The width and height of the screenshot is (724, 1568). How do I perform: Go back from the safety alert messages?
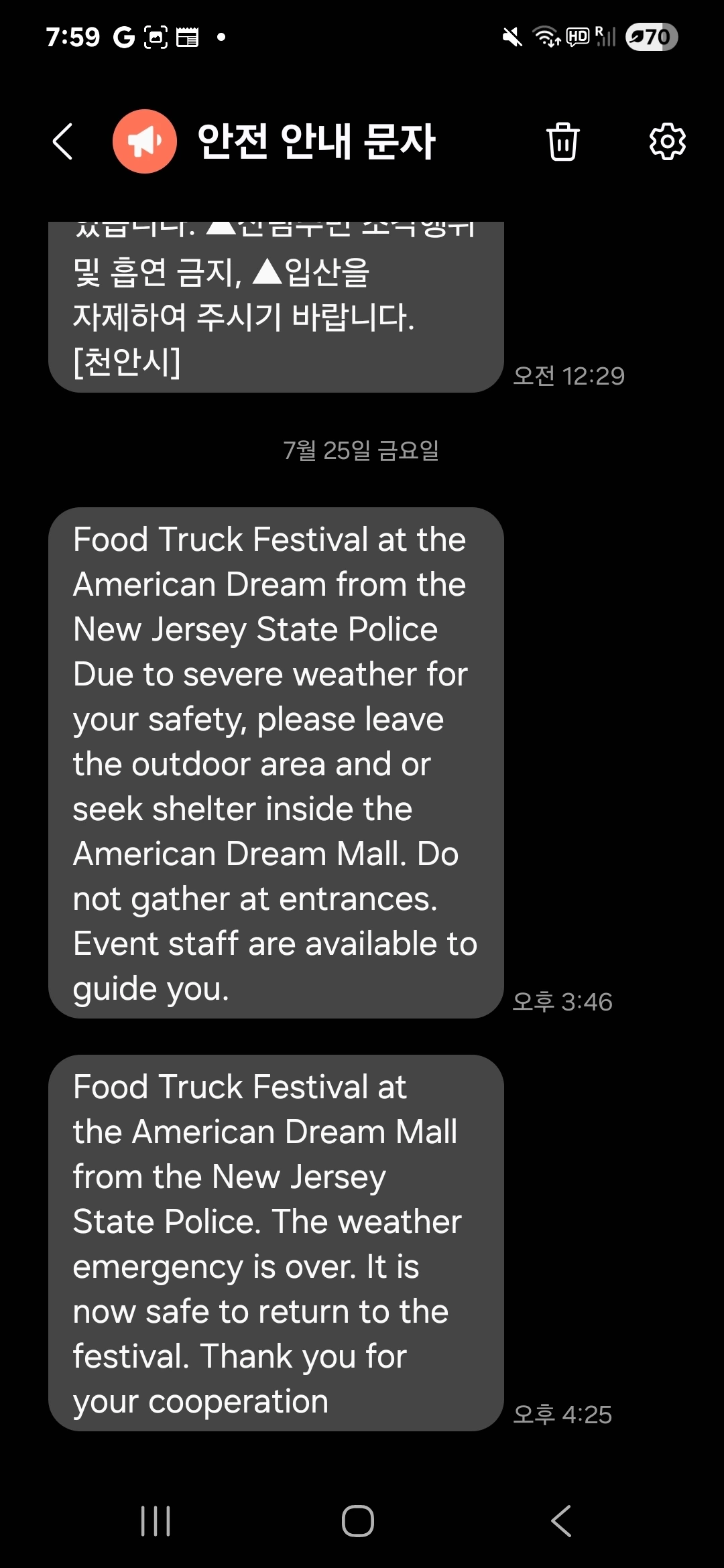point(63,141)
